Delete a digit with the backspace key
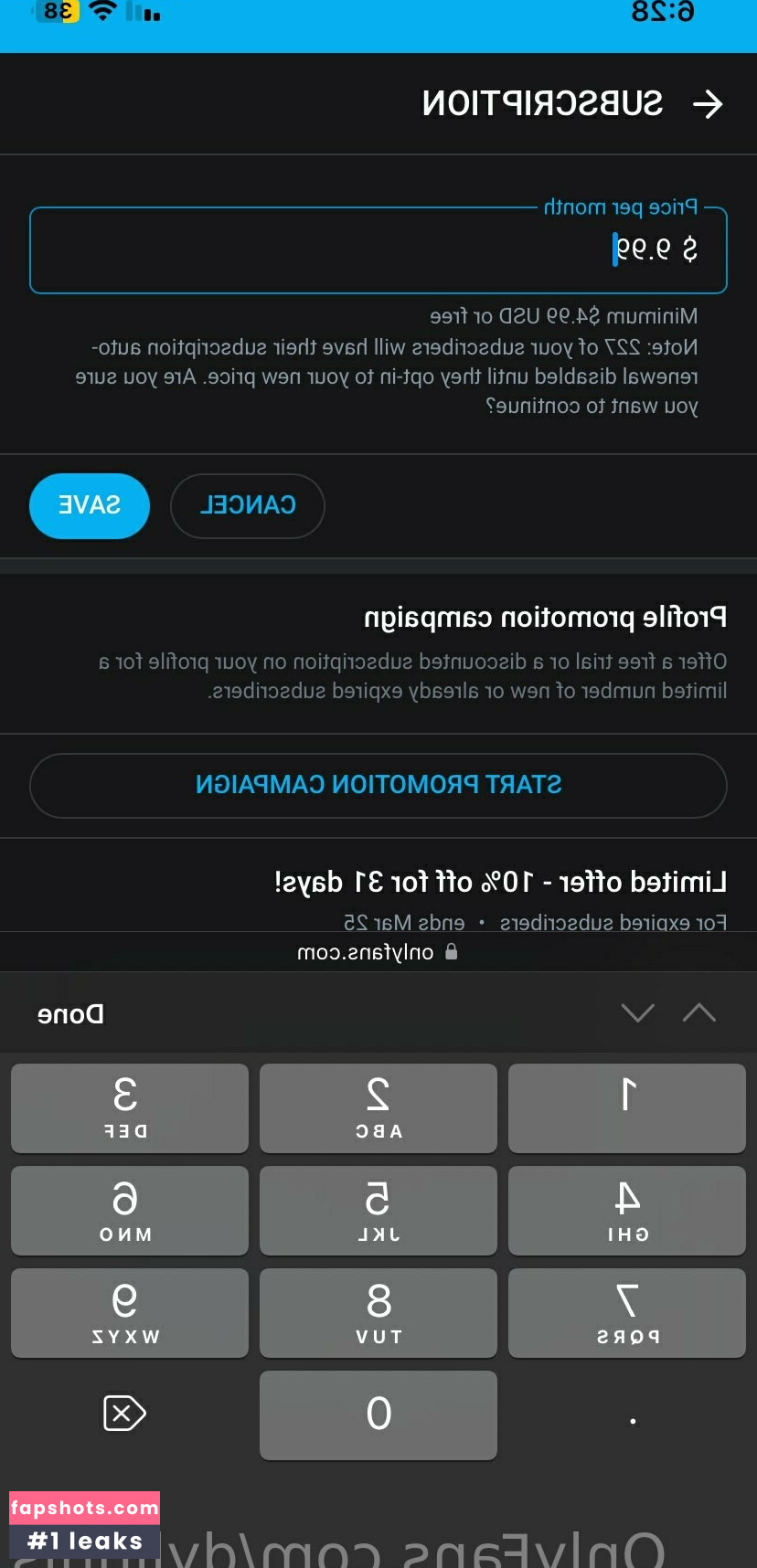 coord(125,1414)
